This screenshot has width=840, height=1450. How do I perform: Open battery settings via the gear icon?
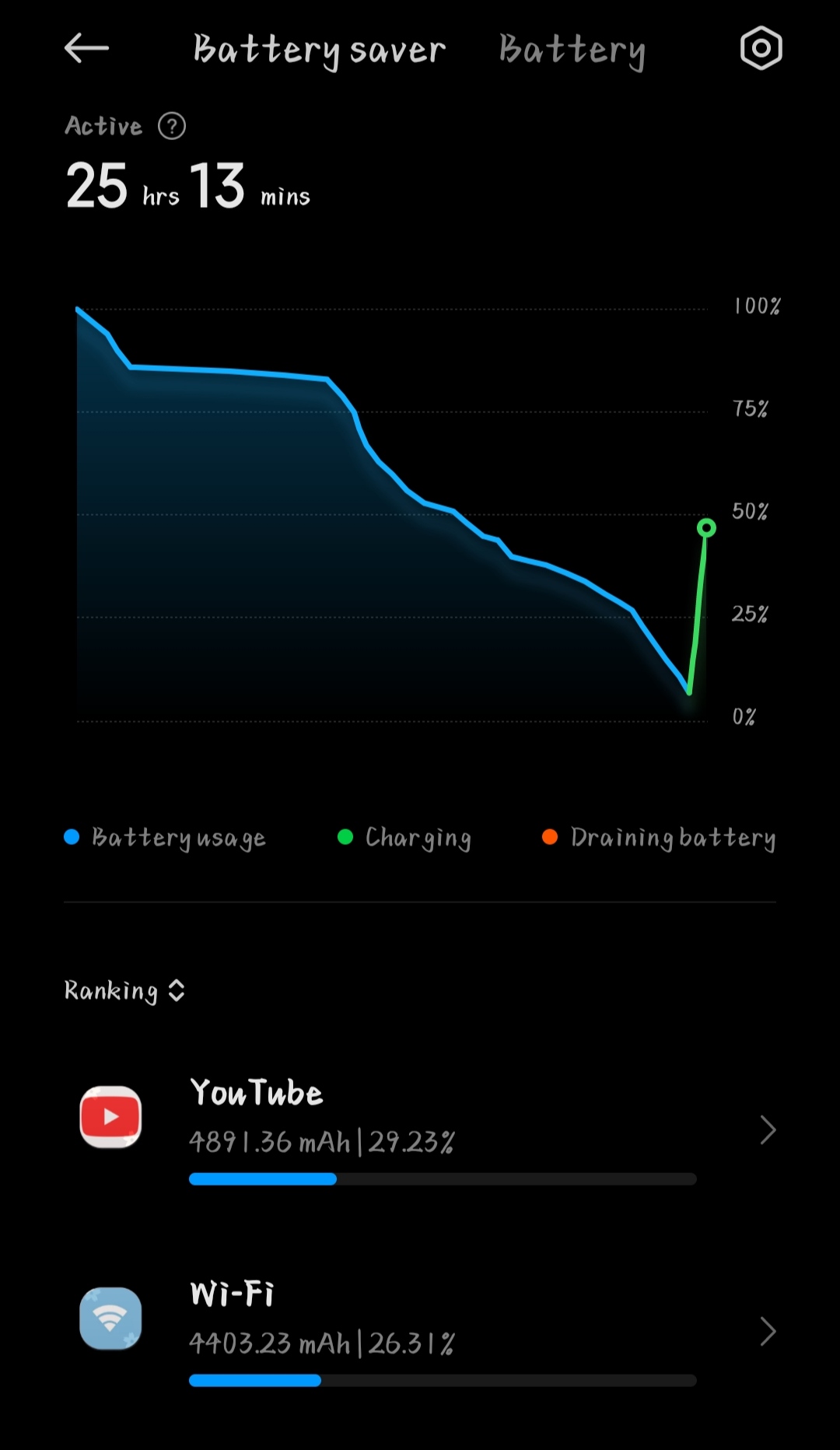pos(761,48)
